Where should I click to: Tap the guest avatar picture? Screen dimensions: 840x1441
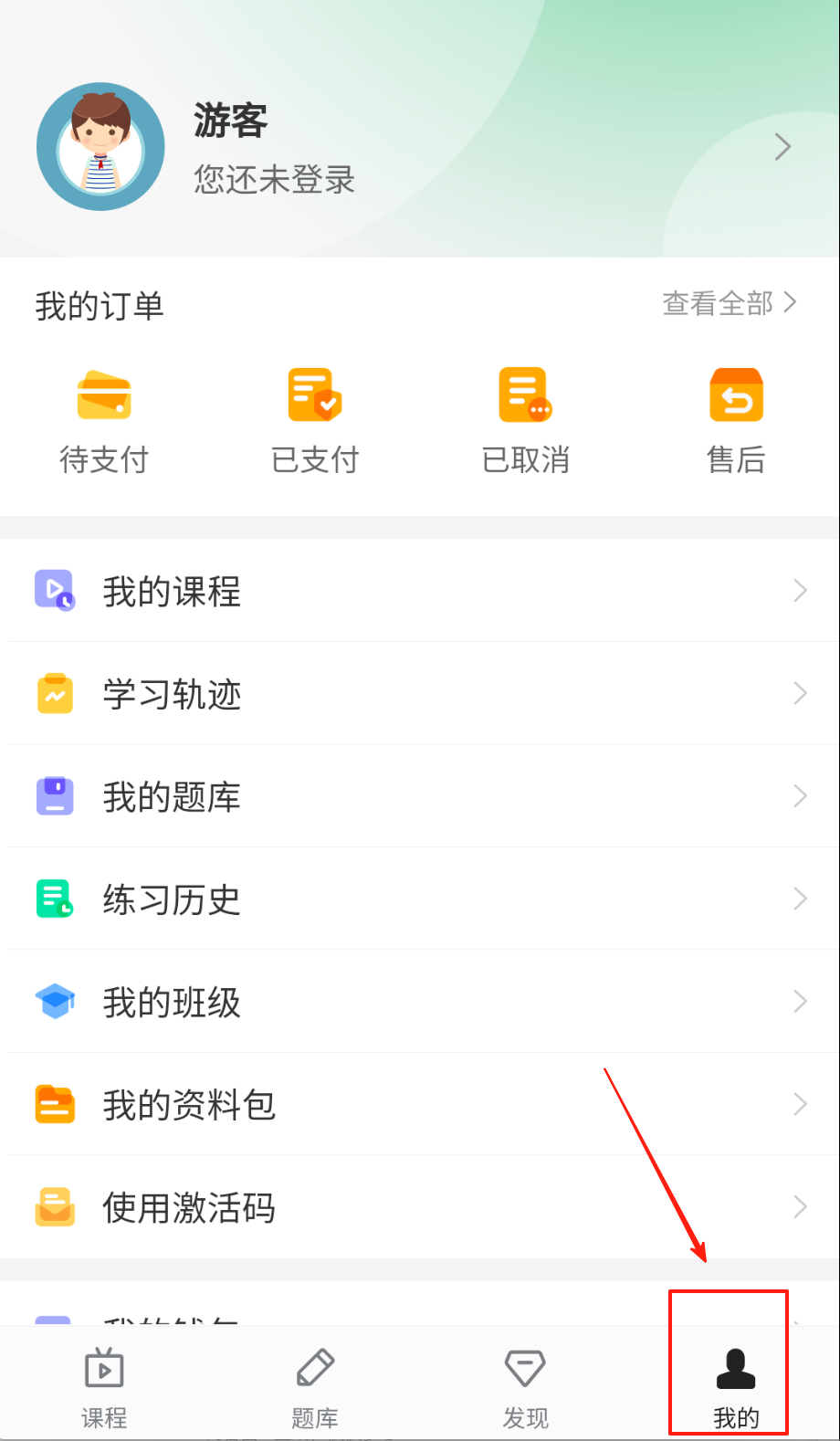click(x=100, y=147)
